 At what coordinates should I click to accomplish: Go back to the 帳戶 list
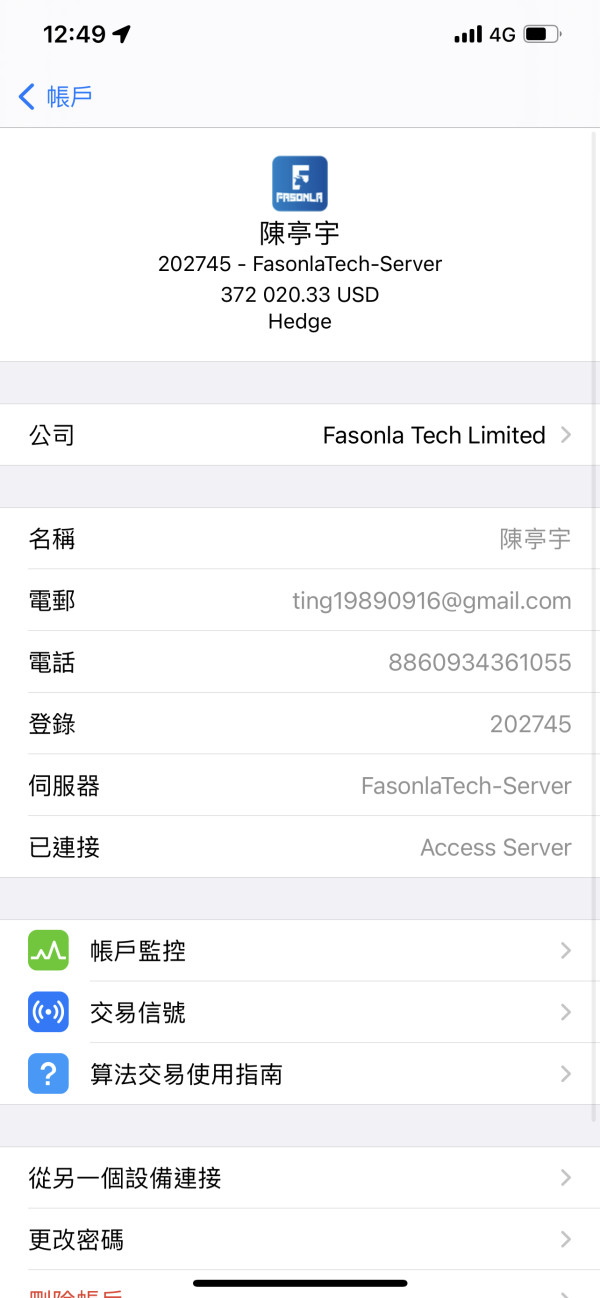pyautogui.click(x=56, y=97)
